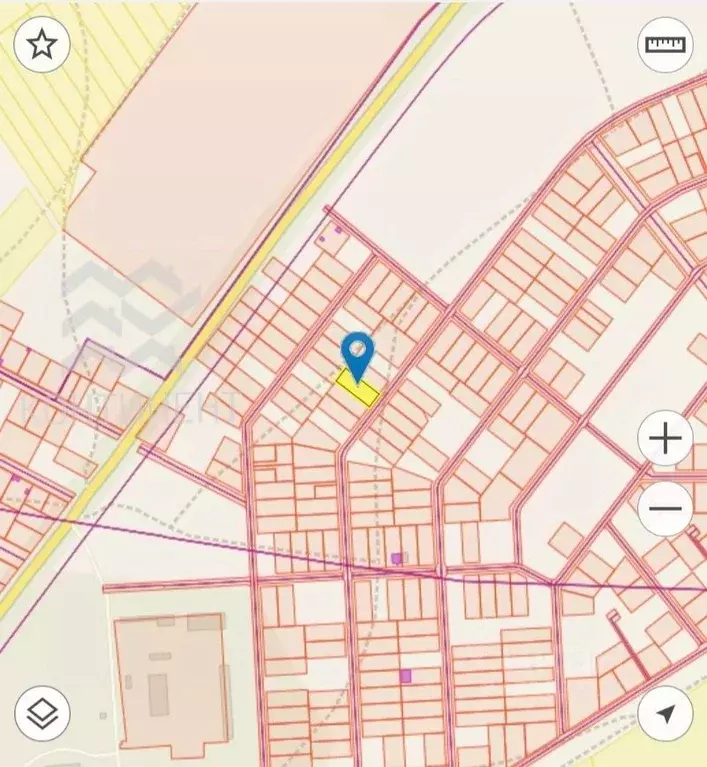Tap the blue location pin

pyautogui.click(x=357, y=353)
